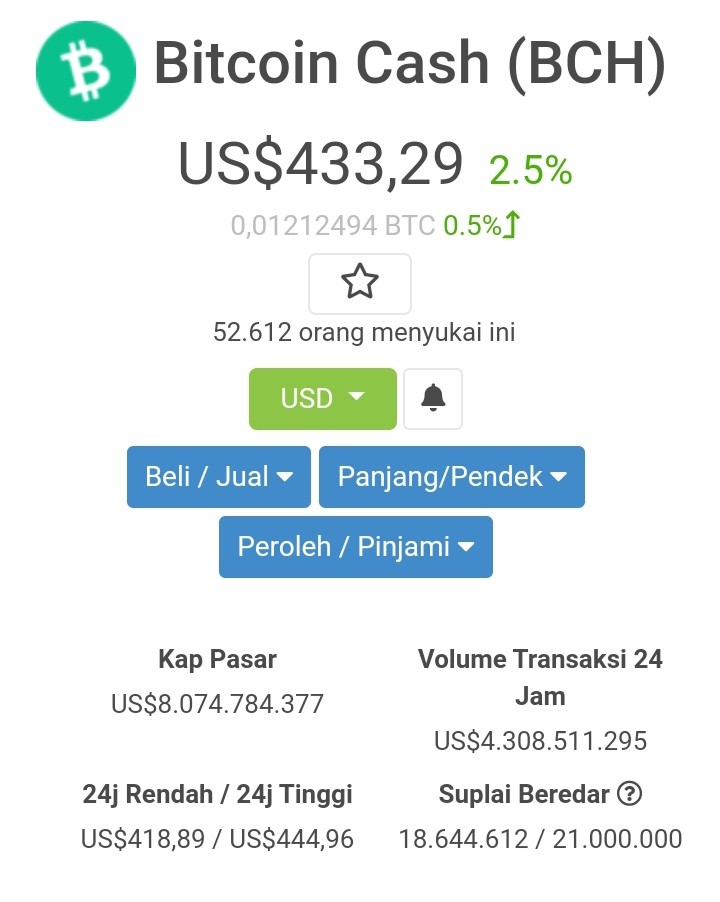Open the USD currency dropdown
This screenshot has height=902, width=720.
click(x=323, y=399)
